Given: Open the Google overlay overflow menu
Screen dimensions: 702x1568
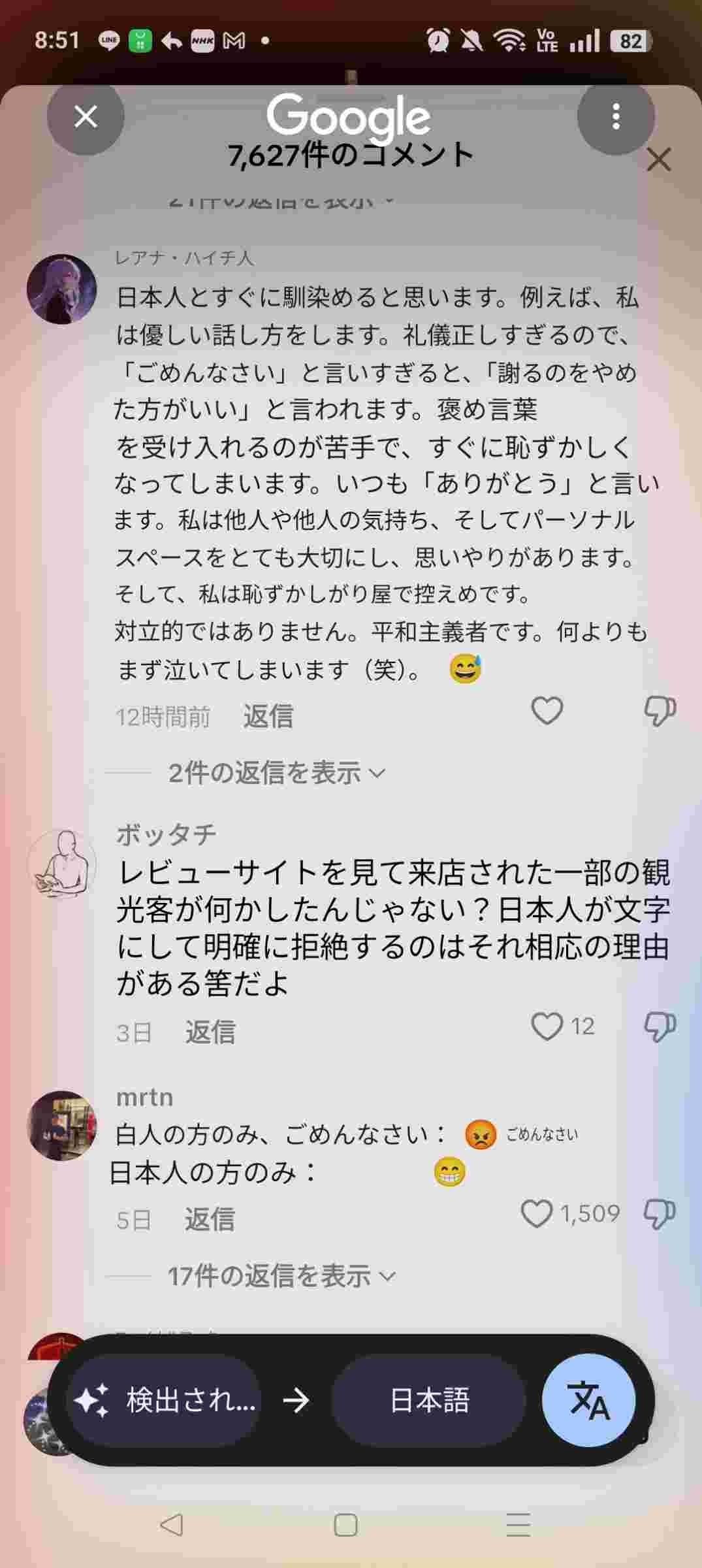Looking at the screenshot, I should point(615,118).
